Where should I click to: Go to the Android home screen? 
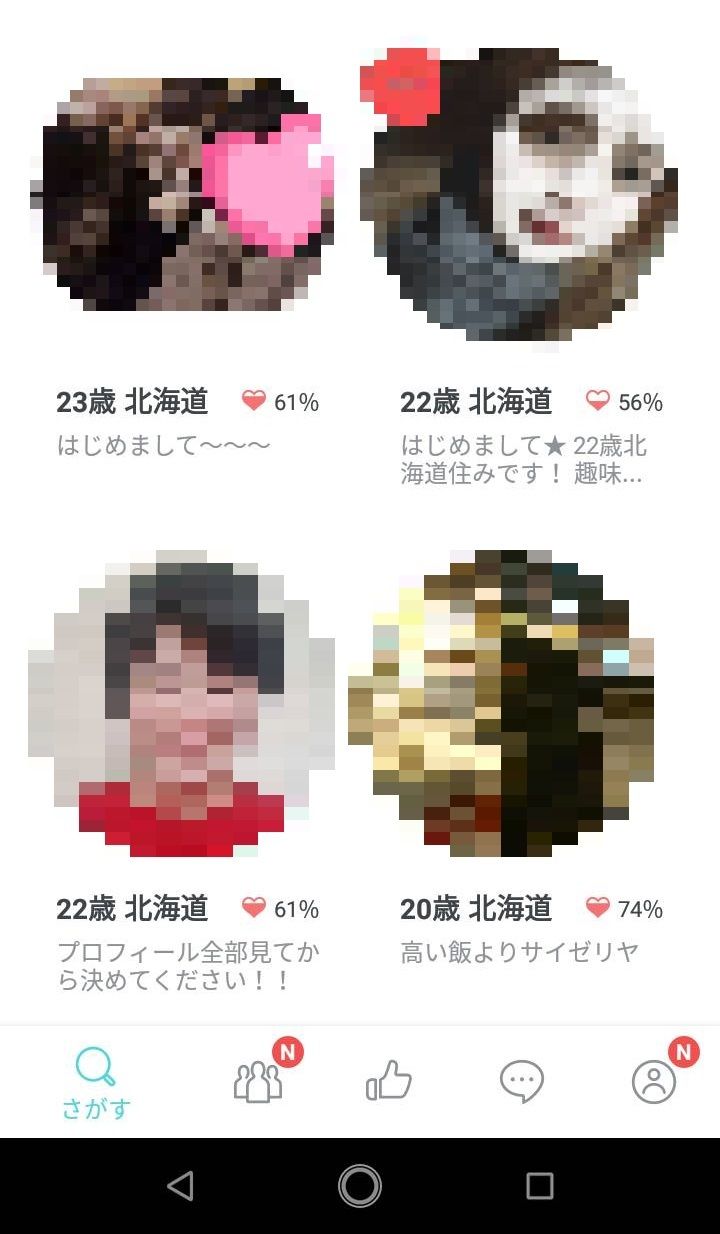360,1186
